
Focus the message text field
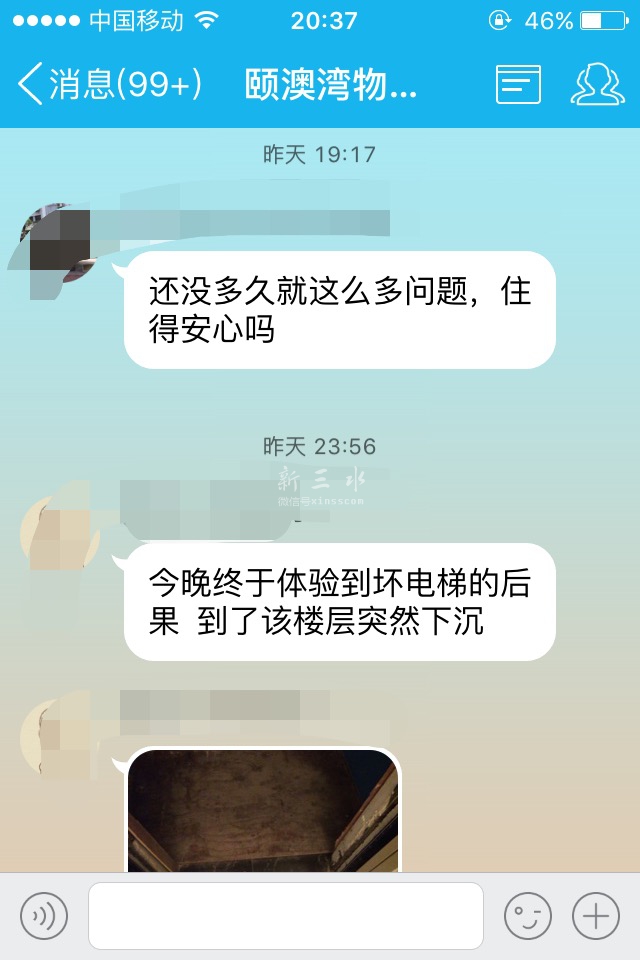point(286,915)
